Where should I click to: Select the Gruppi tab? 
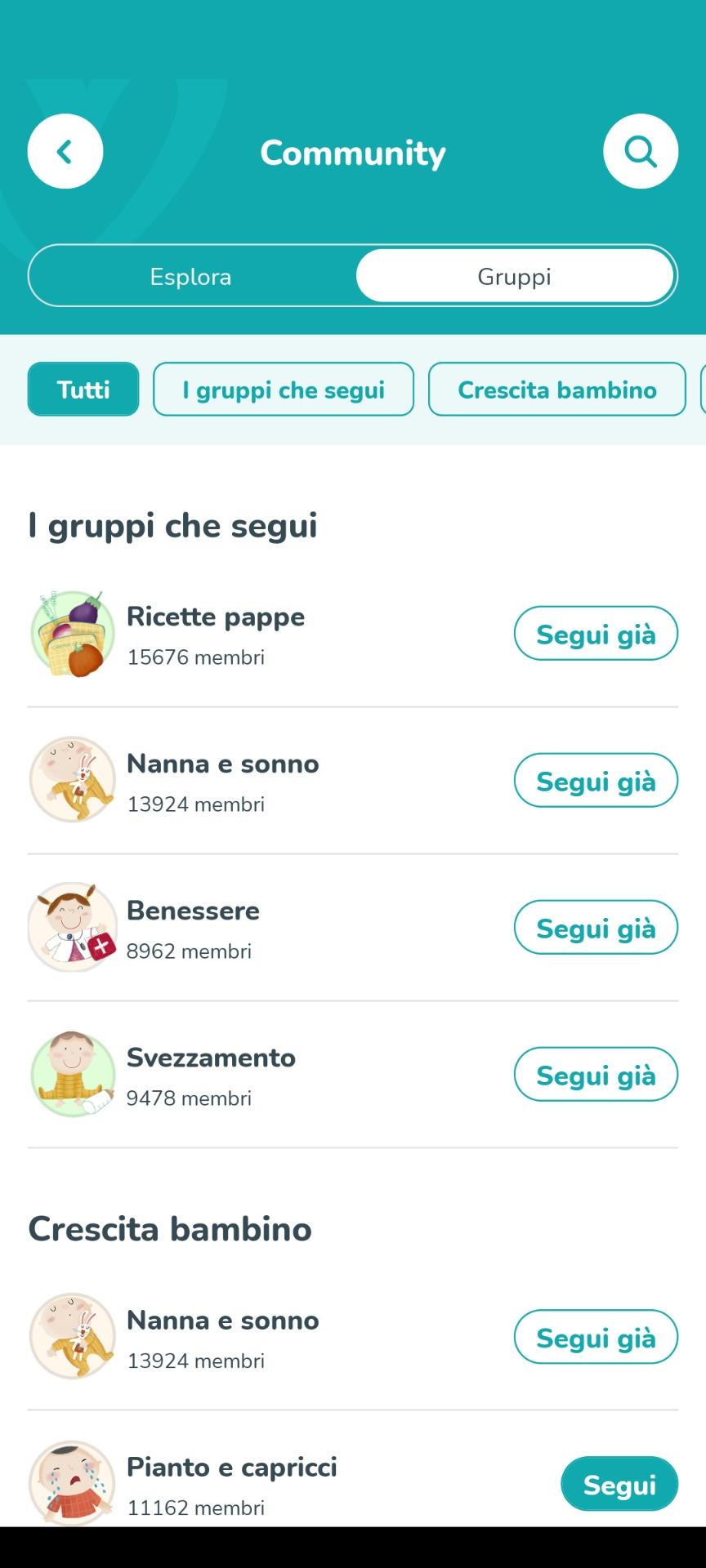click(x=514, y=276)
